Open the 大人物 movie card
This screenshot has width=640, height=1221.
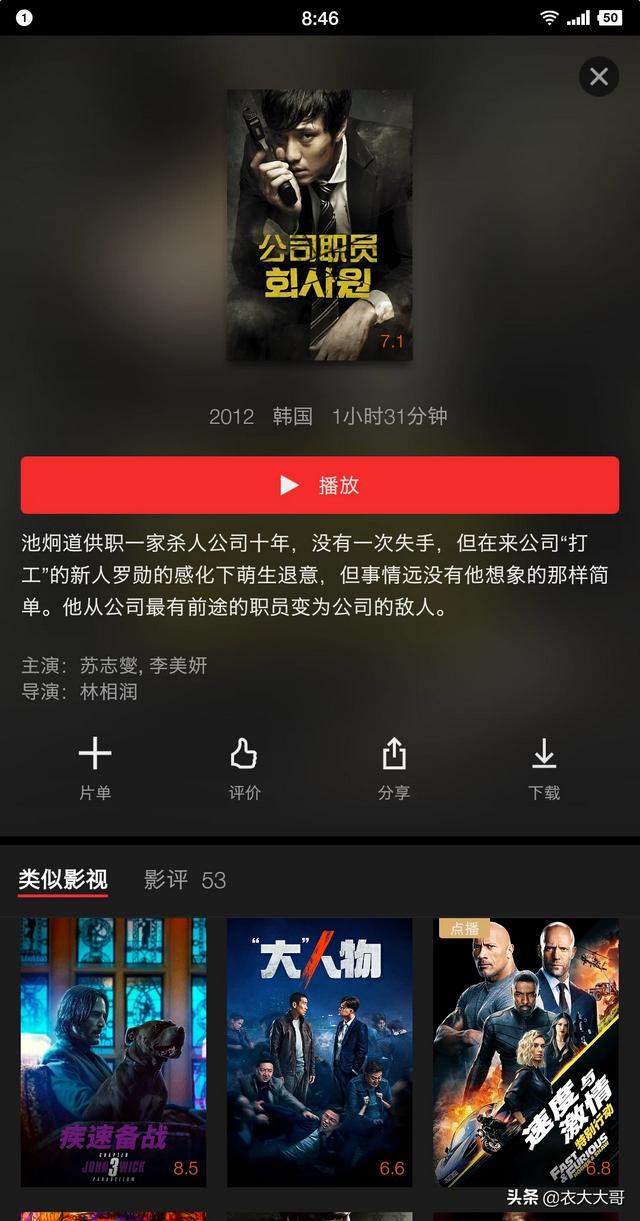319,1052
